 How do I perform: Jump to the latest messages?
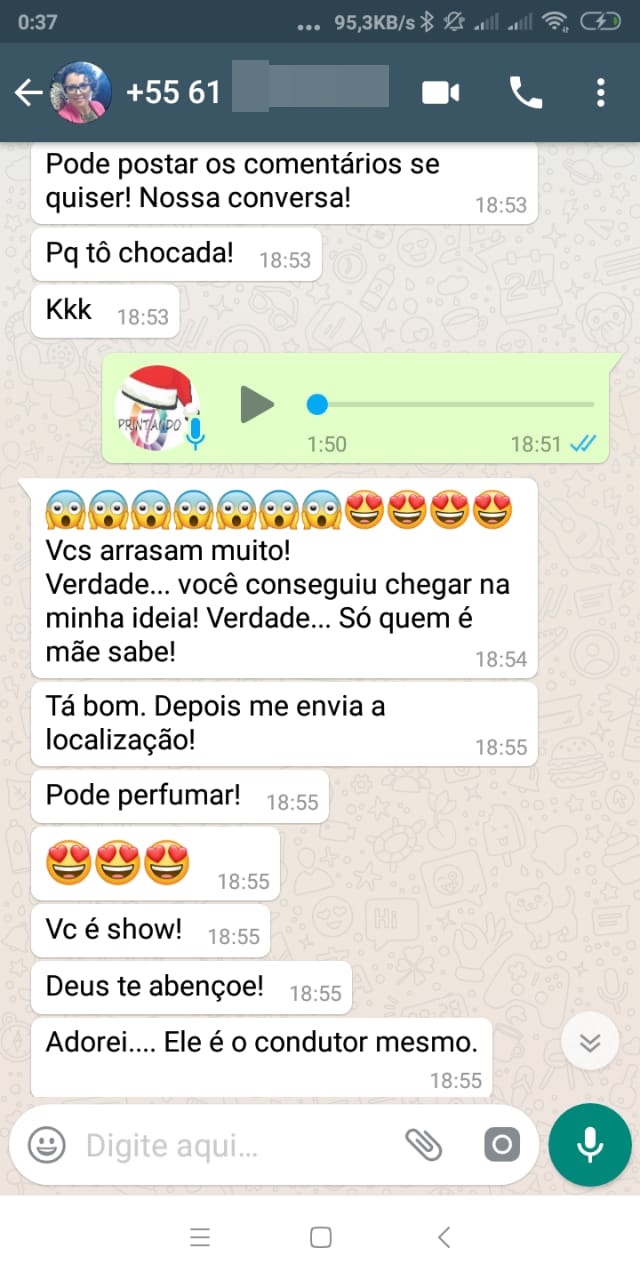click(x=590, y=1043)
